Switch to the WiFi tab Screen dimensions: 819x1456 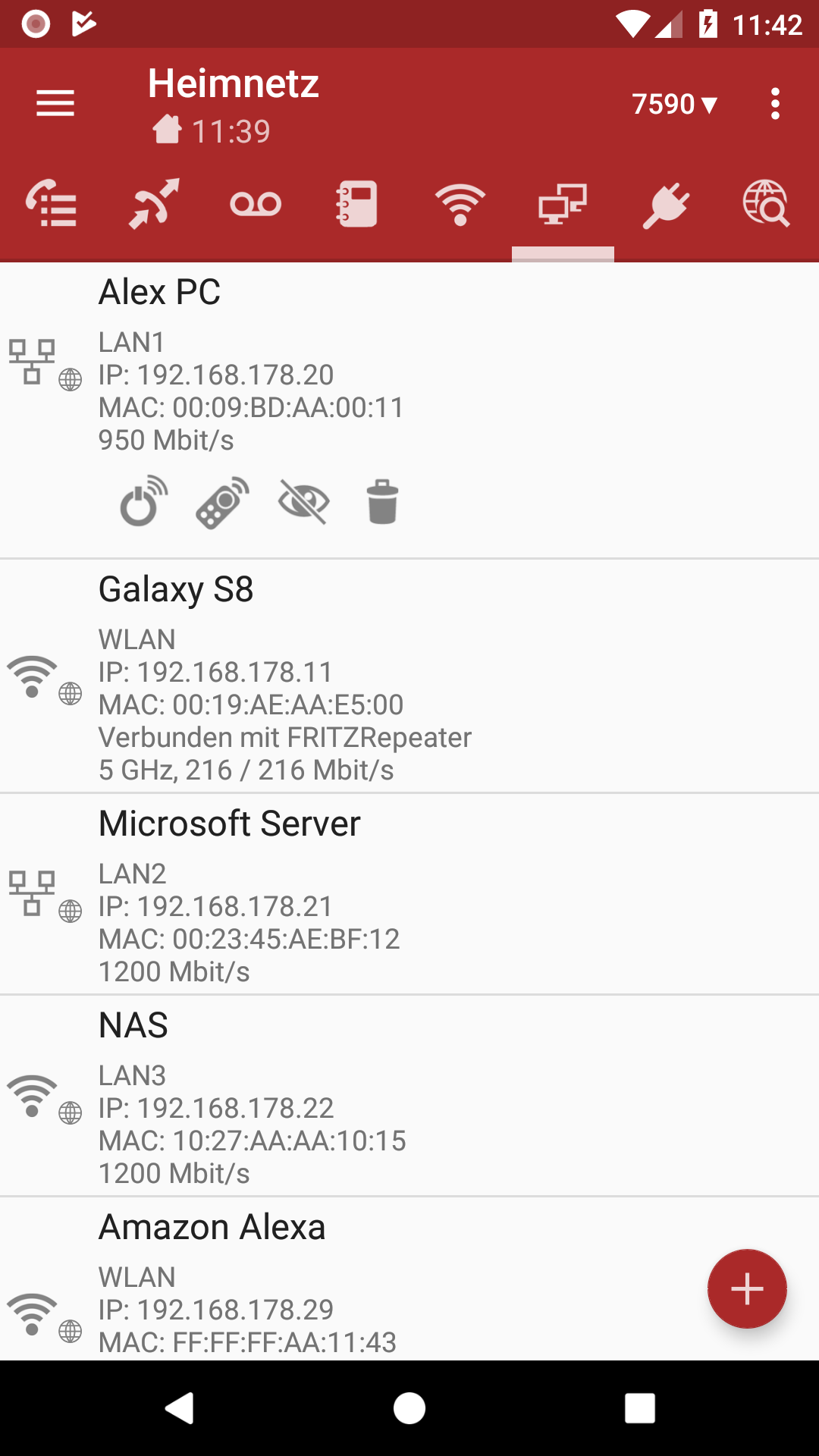[x=460, y=204]
